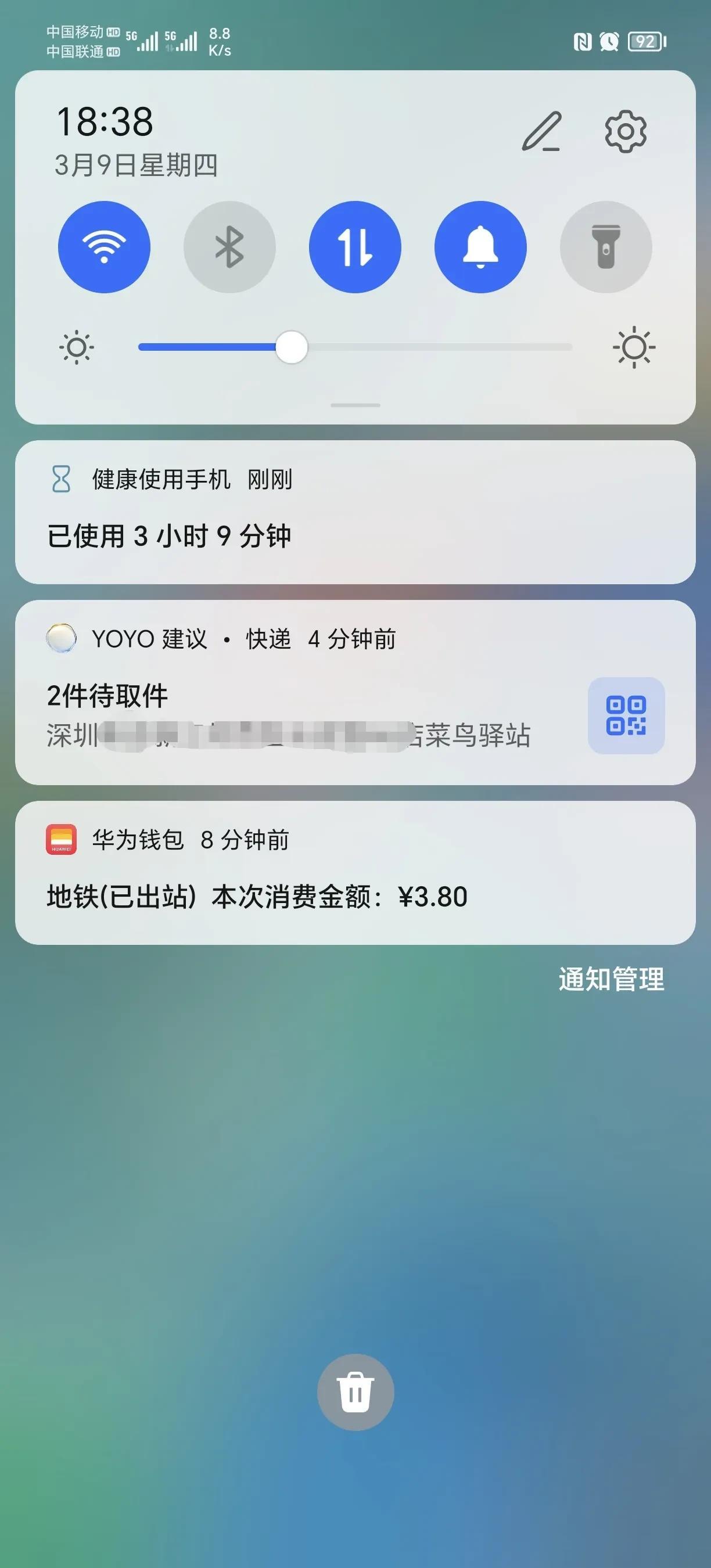Open 通知管理 notification management
The image size is (711, 1568).
point(611,979)
